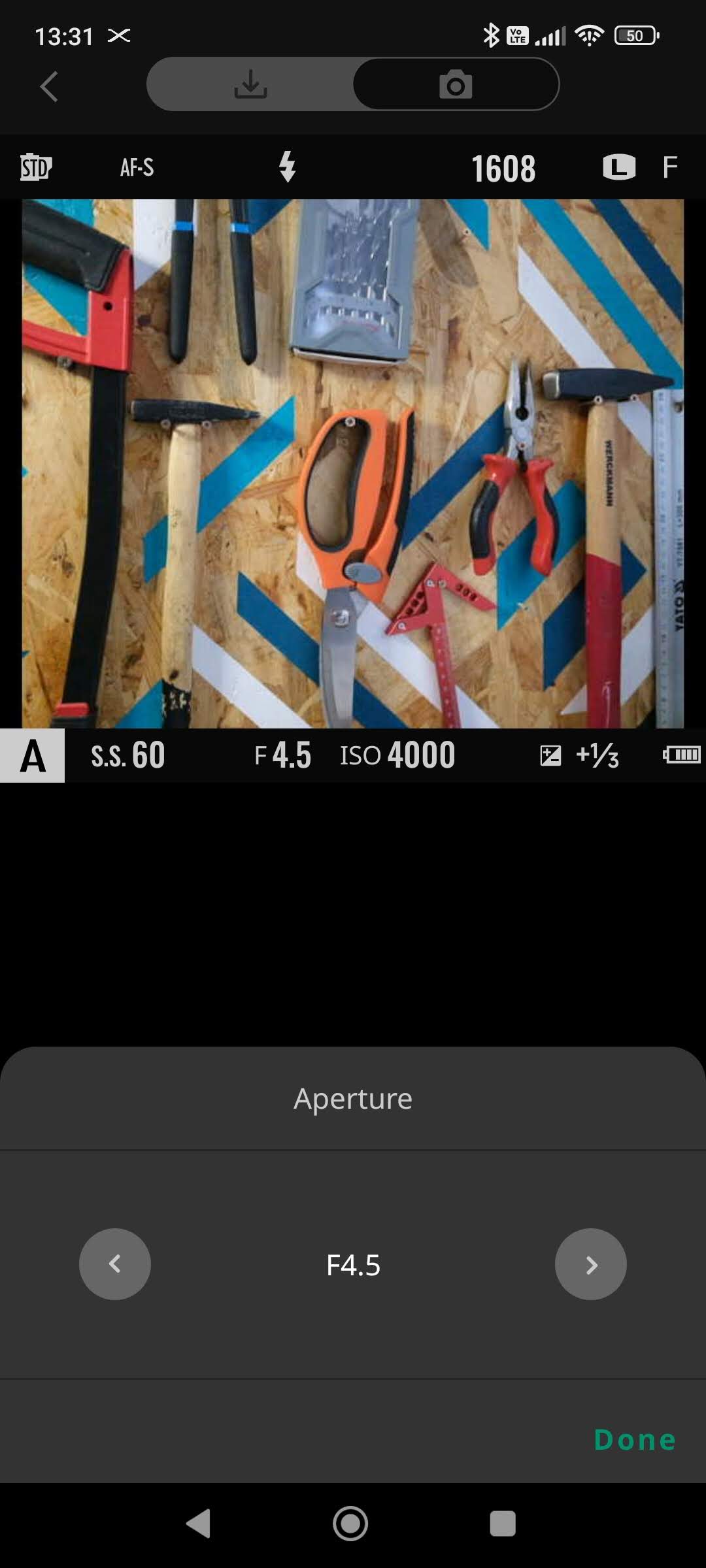Adjust the S.S. 60 shutter speed

128,756
